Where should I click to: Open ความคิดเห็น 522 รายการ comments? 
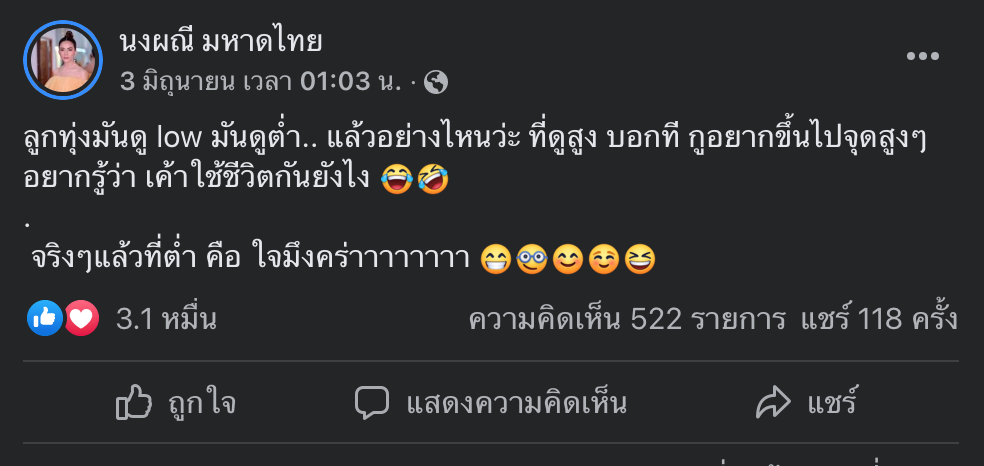coord(628,320)
